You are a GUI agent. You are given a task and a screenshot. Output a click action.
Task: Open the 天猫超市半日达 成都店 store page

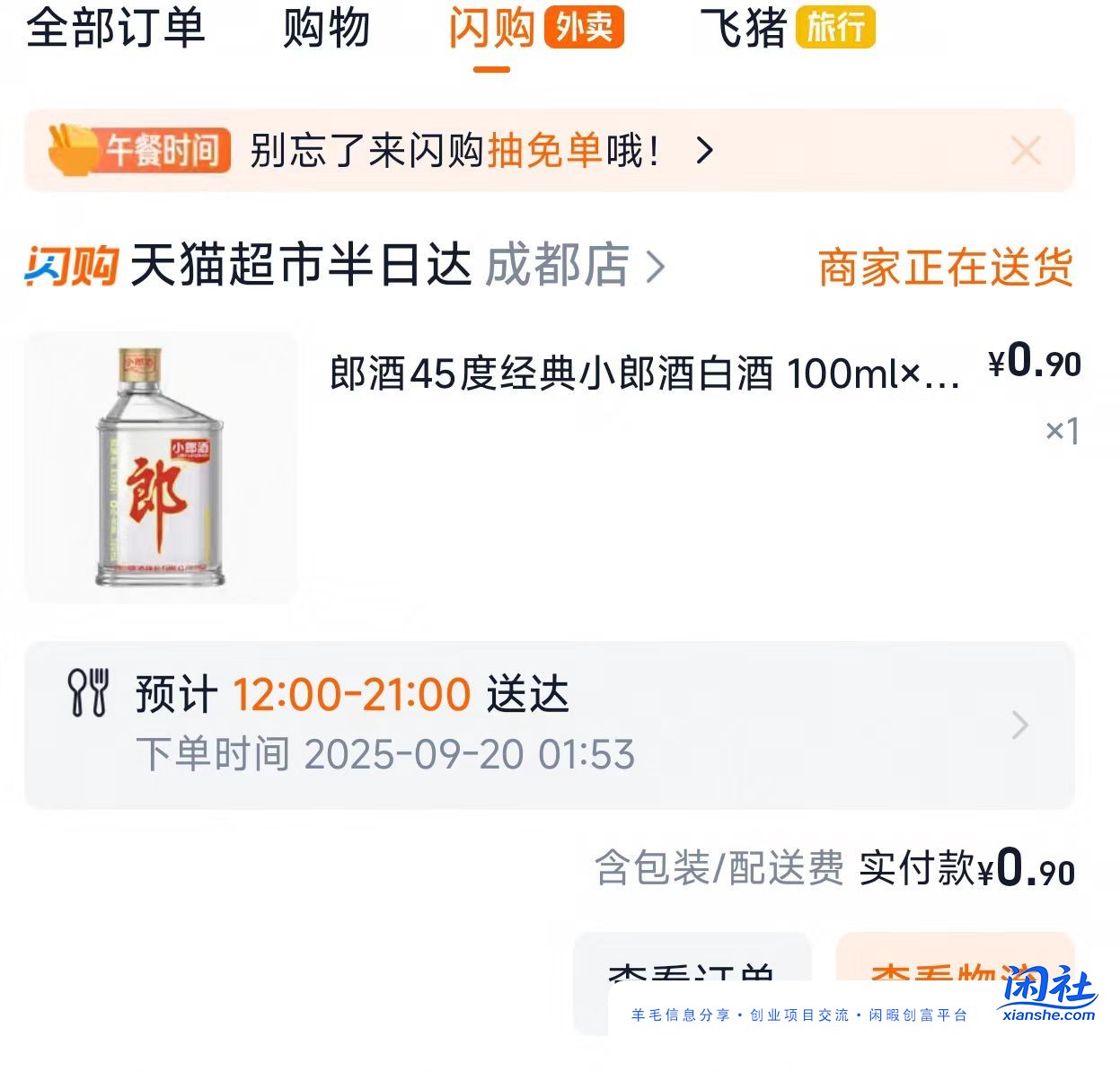point(395,266)
